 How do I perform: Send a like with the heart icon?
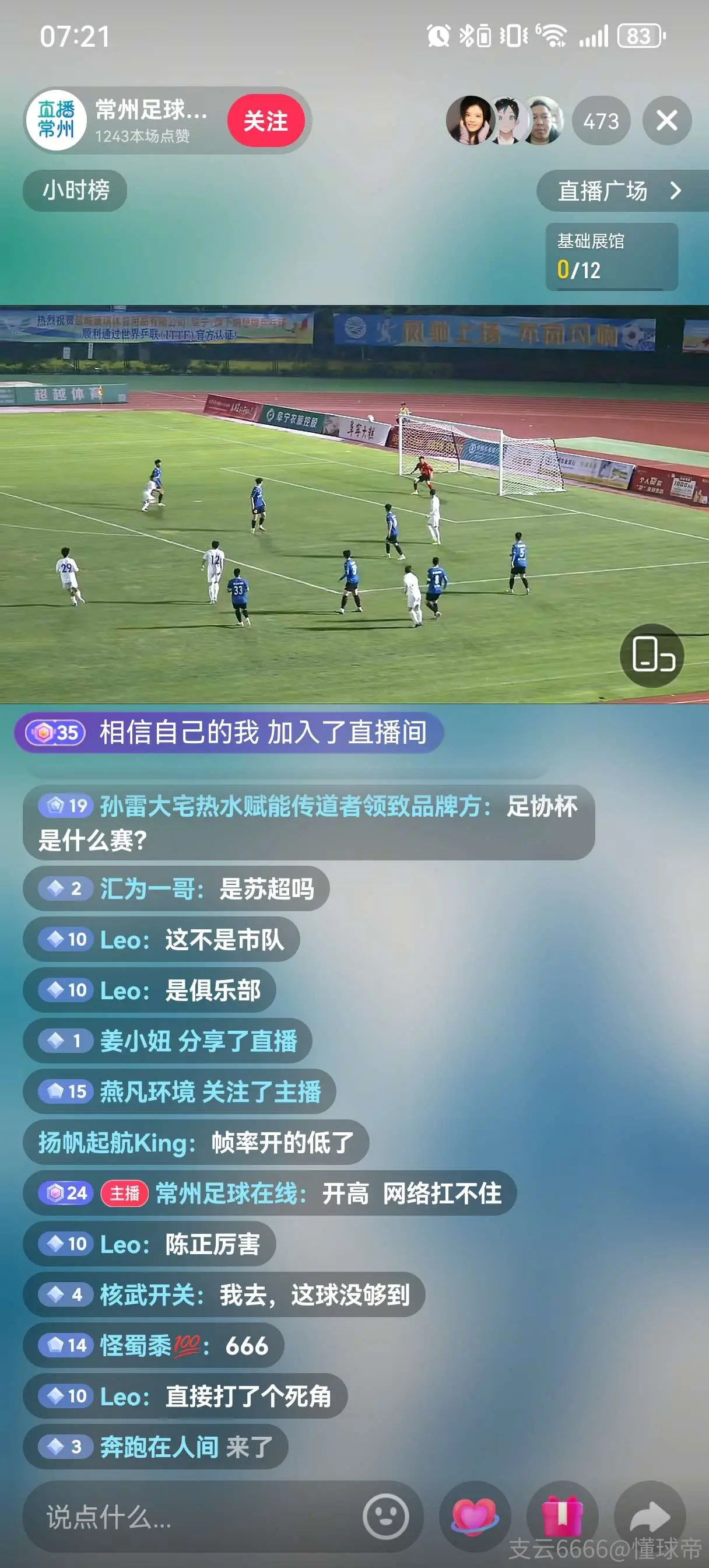click(475, 1516)
